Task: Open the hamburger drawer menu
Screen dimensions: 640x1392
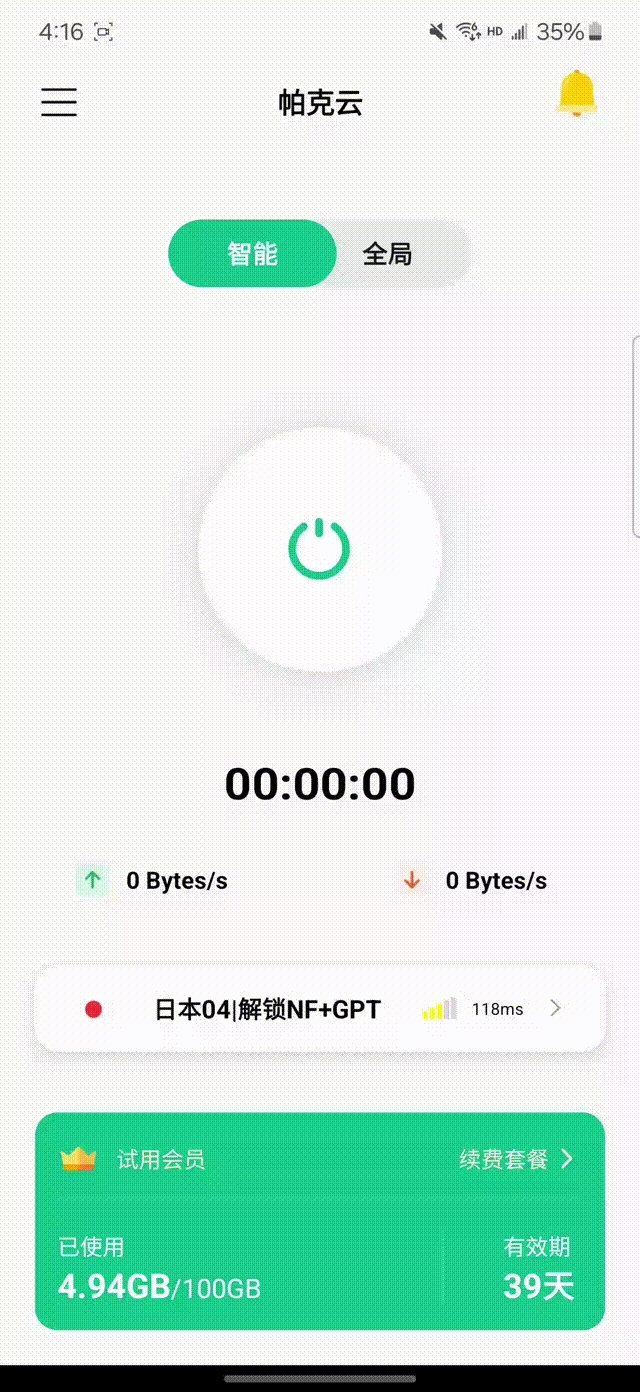Action: coord(59,102)
